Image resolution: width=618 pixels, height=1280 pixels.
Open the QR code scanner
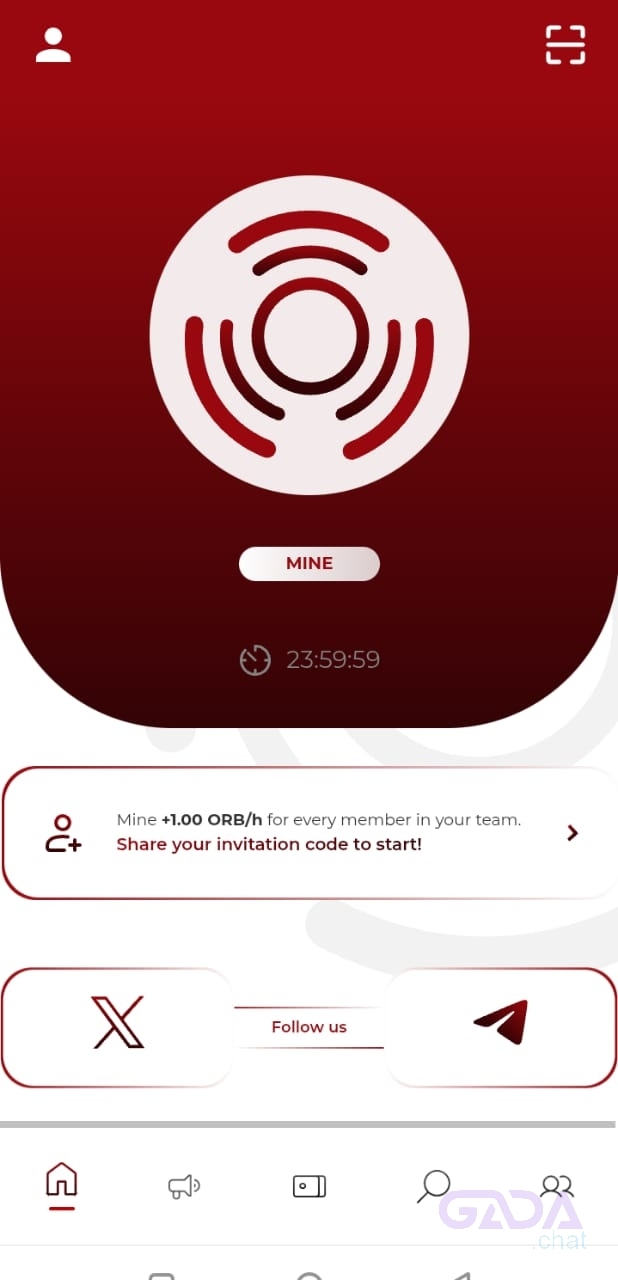click(x=565, y=45)
